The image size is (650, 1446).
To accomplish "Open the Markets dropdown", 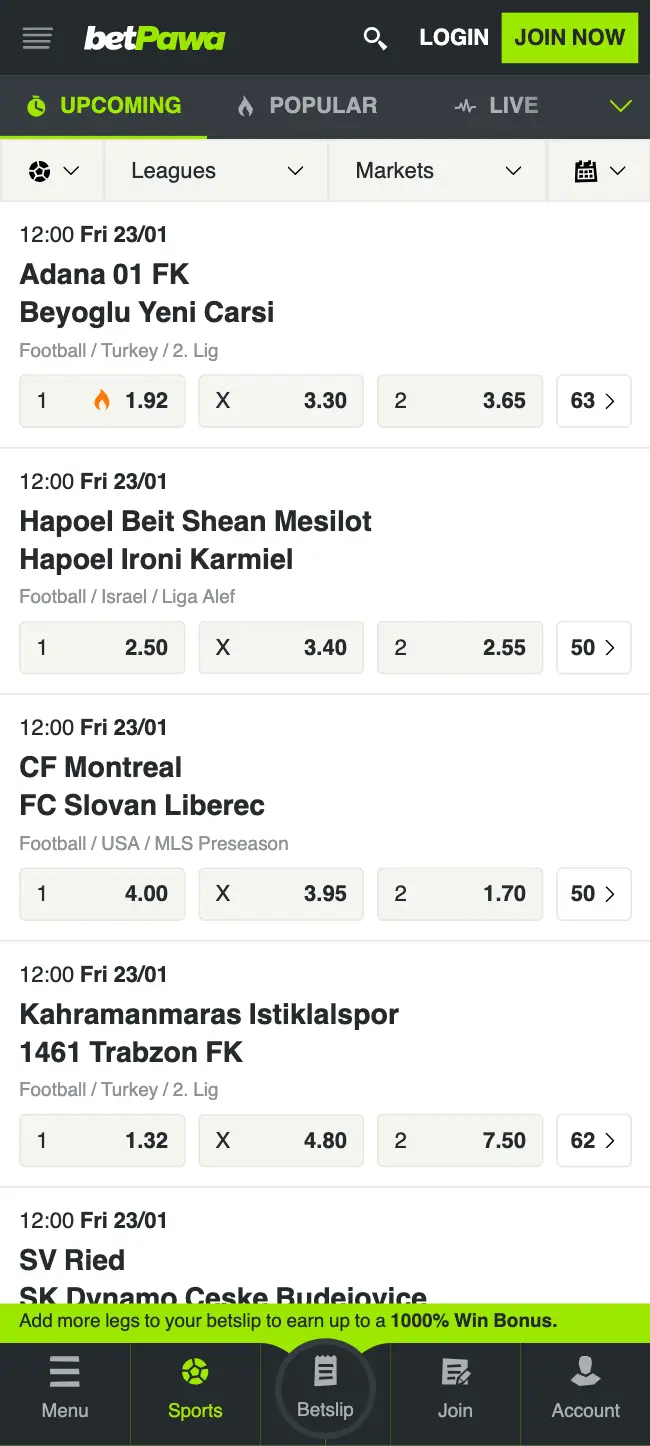I will [x=438, y=171].
